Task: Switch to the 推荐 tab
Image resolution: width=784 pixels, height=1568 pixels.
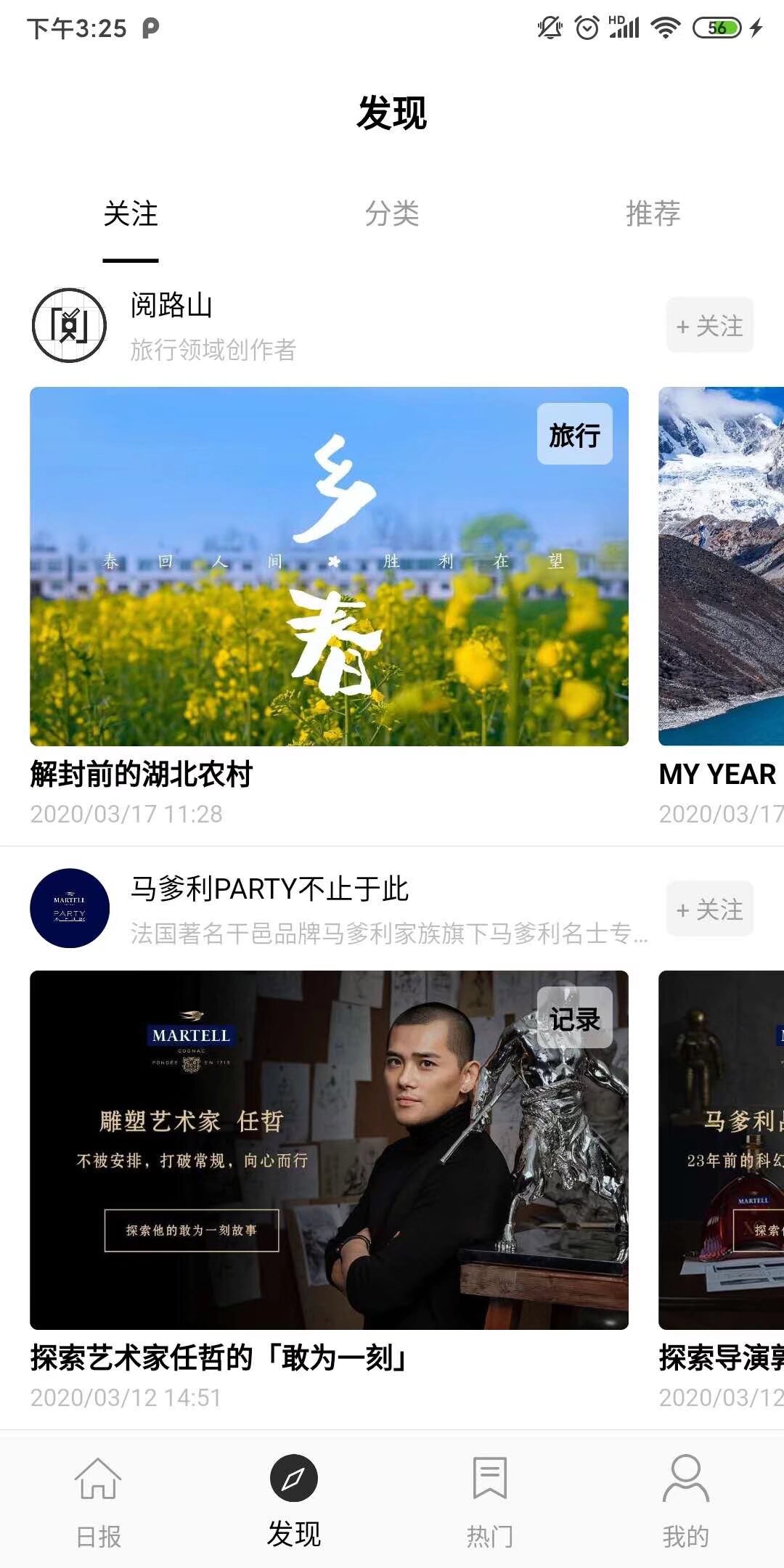Action: 653,214
